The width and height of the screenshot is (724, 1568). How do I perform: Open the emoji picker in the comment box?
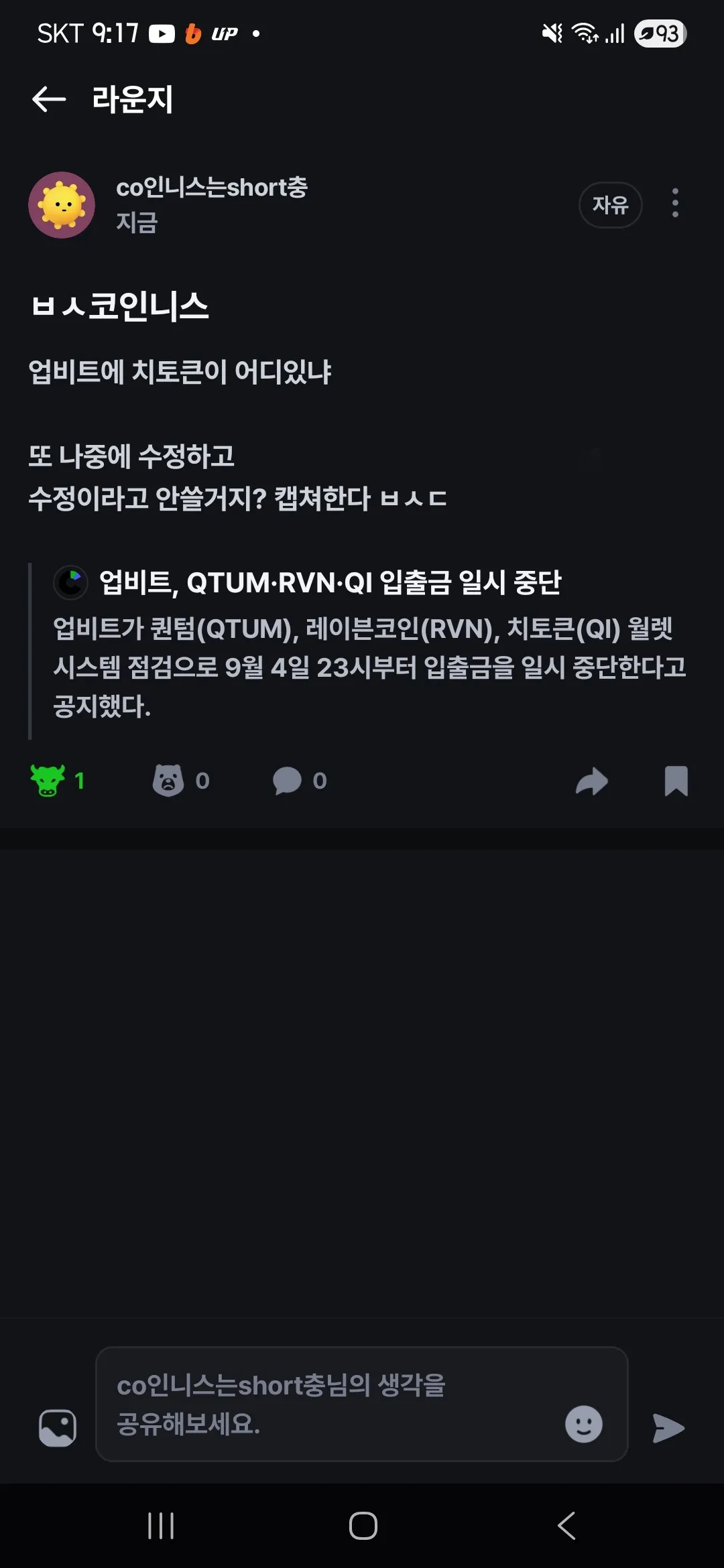click(583, 1424)
